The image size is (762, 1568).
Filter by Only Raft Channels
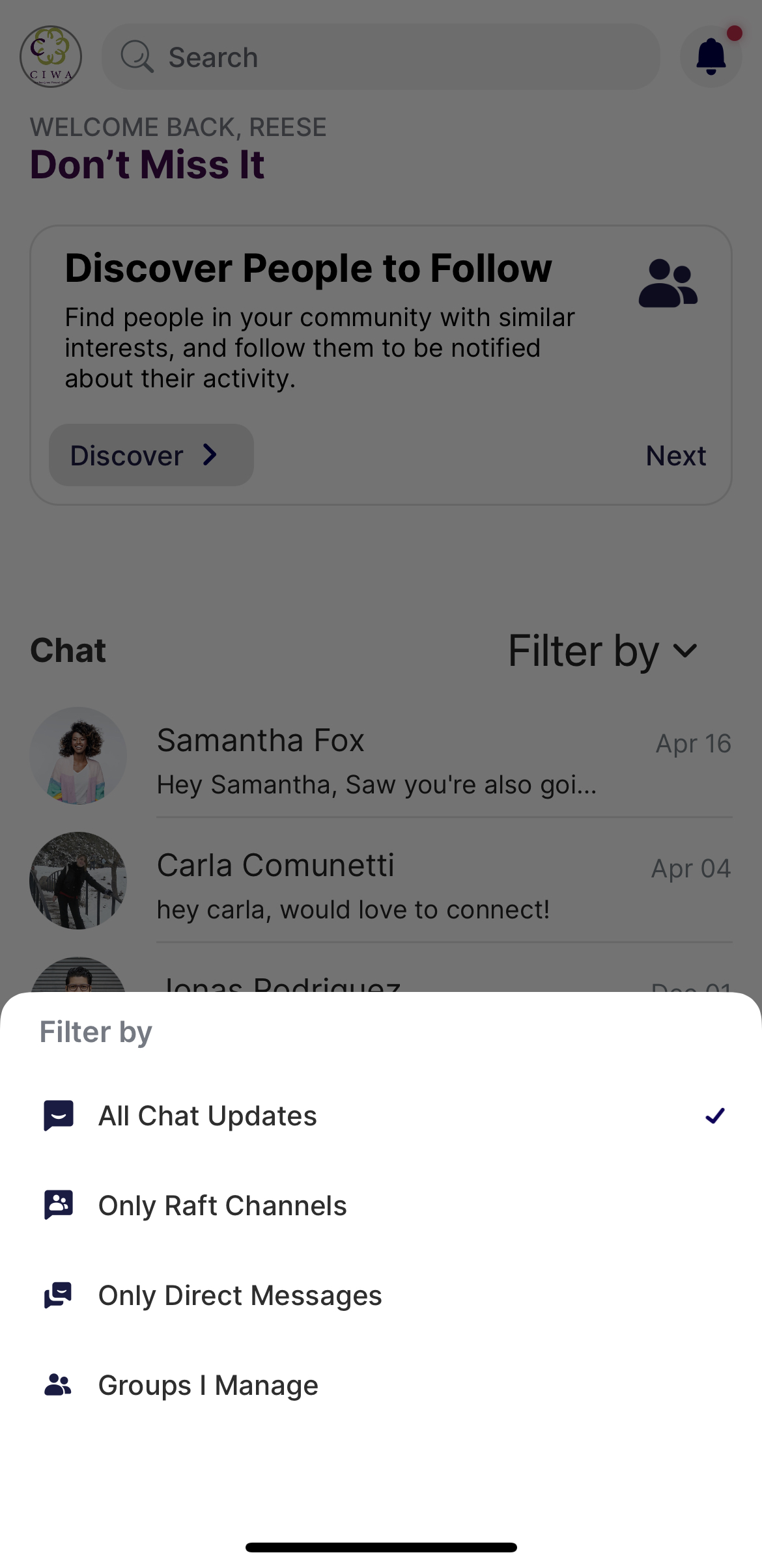click(381, 1205)
